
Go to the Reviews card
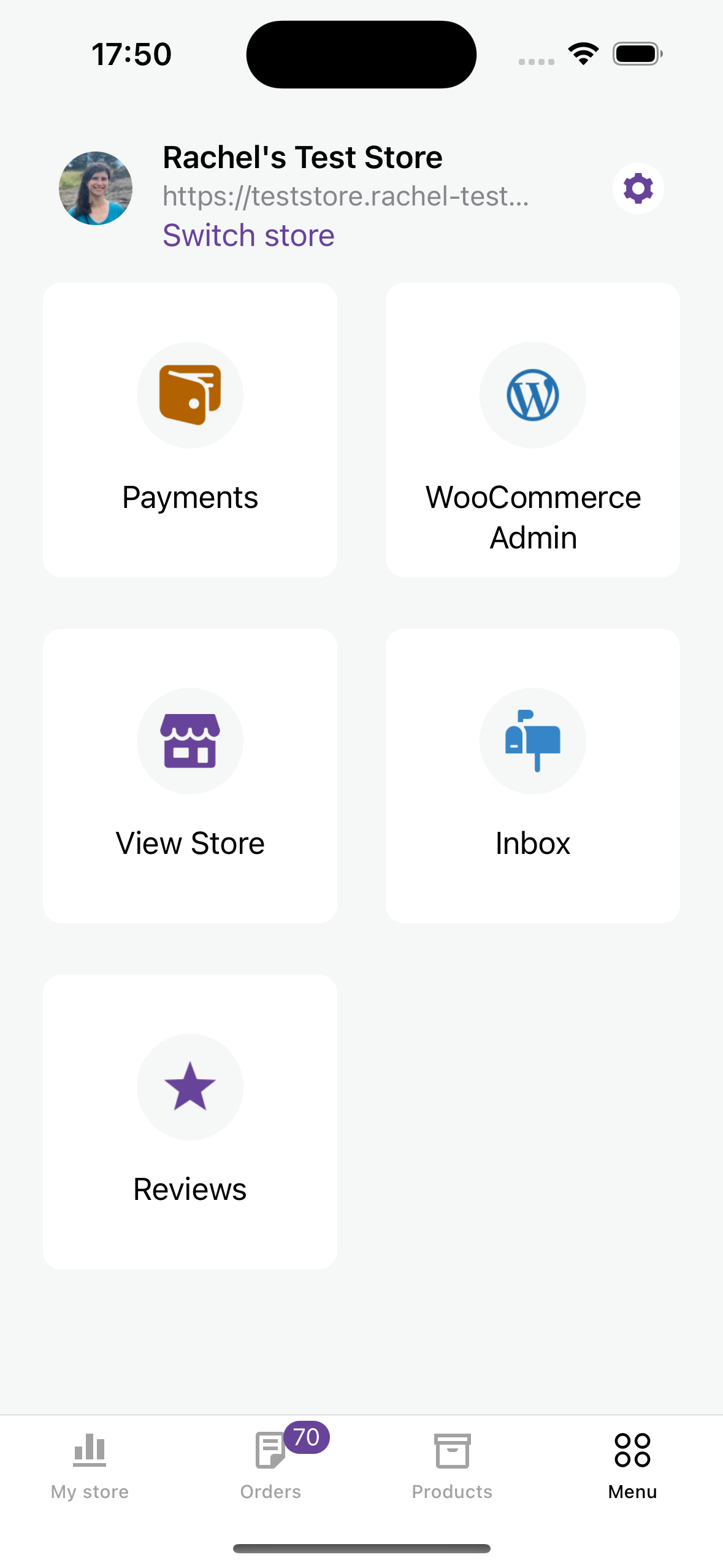pyautogui.click(x=190, y=1121)
